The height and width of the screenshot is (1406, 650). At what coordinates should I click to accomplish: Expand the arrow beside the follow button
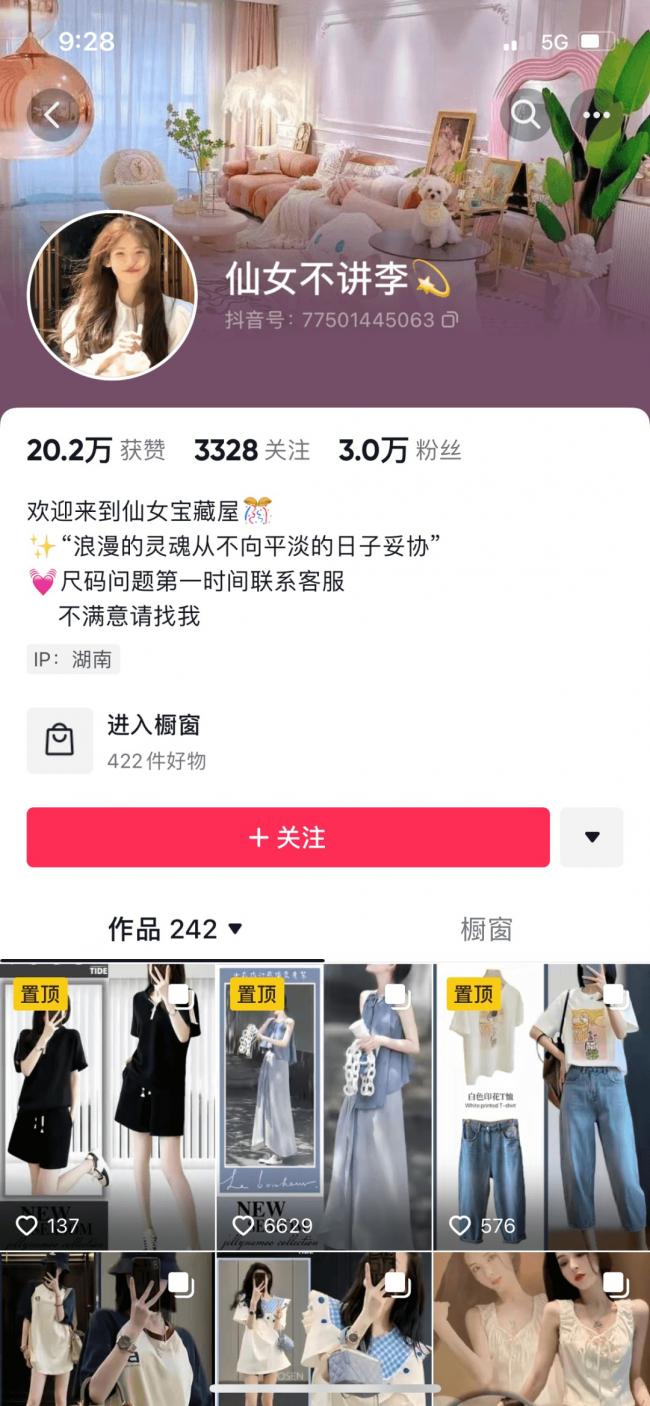pos(592,837)
